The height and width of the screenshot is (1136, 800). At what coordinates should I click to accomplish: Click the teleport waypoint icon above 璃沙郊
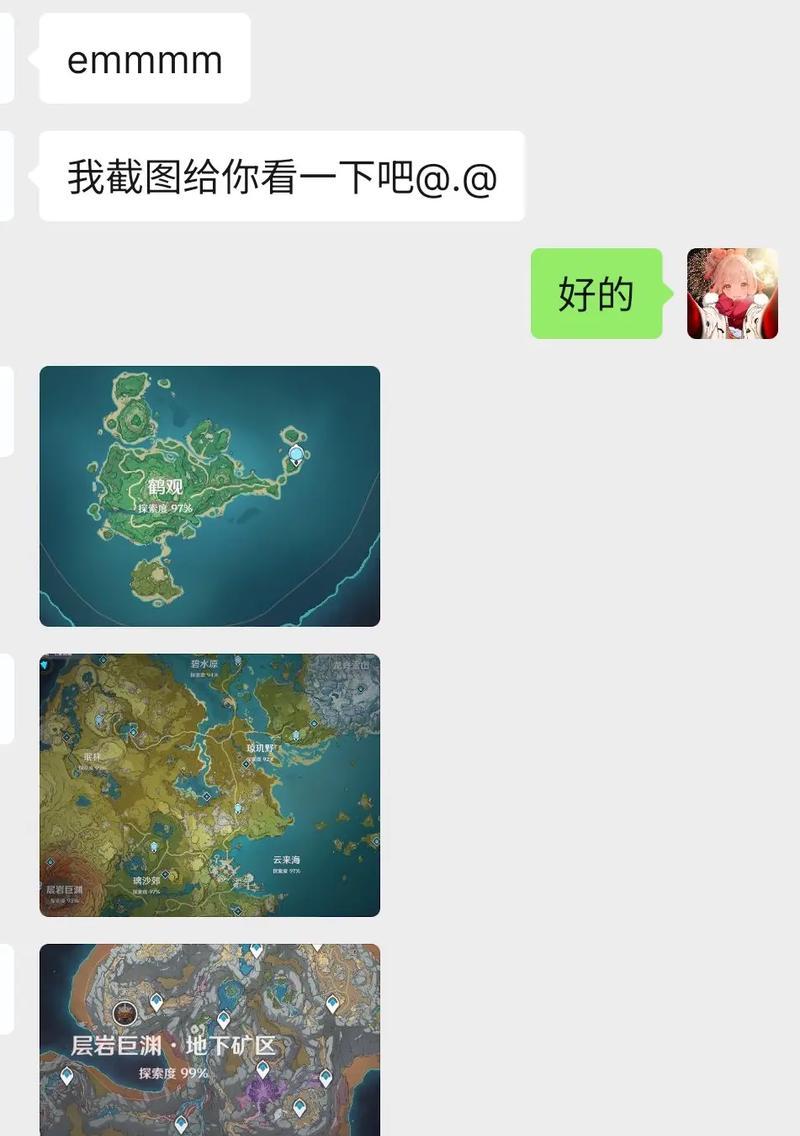155,846
